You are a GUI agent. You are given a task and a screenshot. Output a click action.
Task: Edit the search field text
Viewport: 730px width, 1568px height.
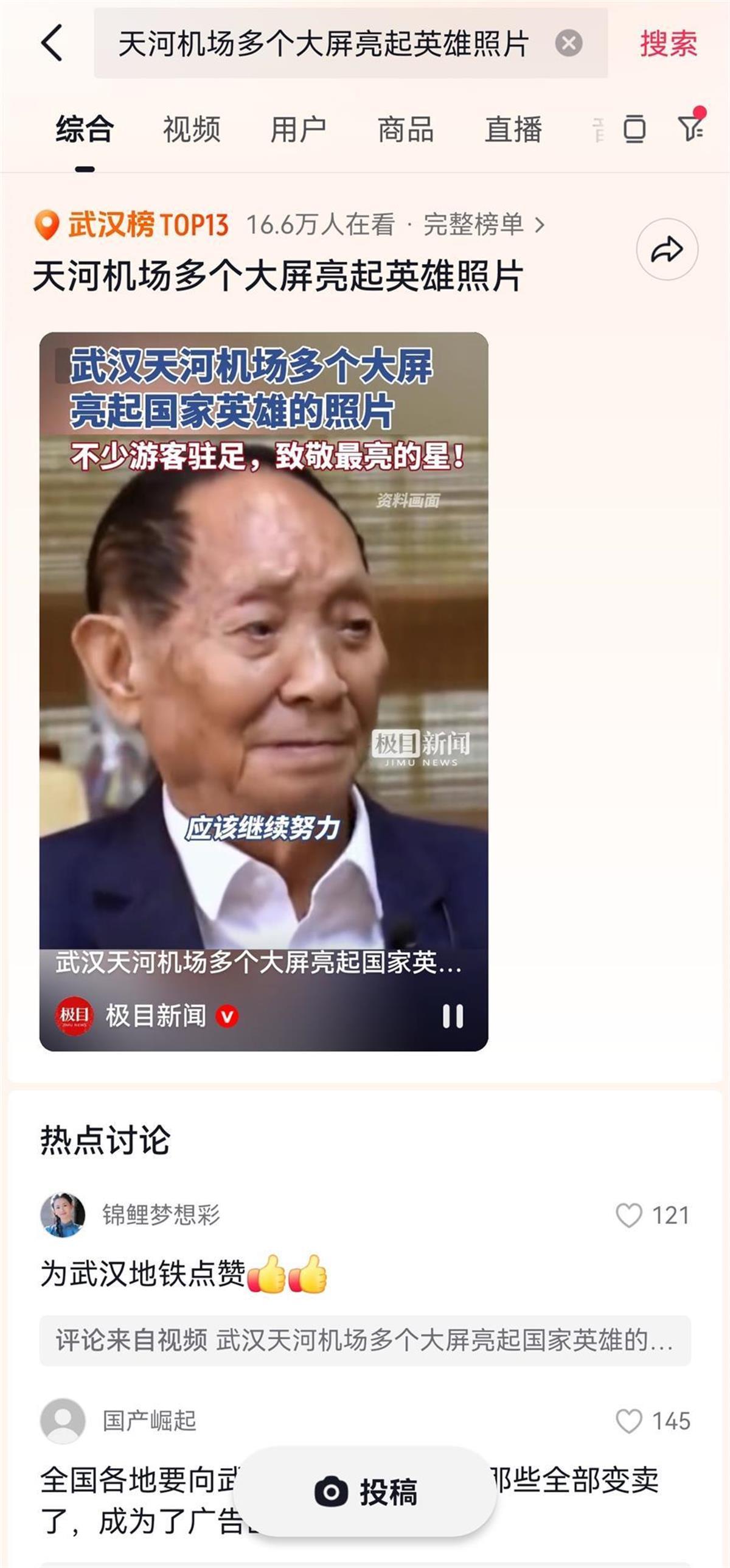pyautogui.click(x=322, y=44)
